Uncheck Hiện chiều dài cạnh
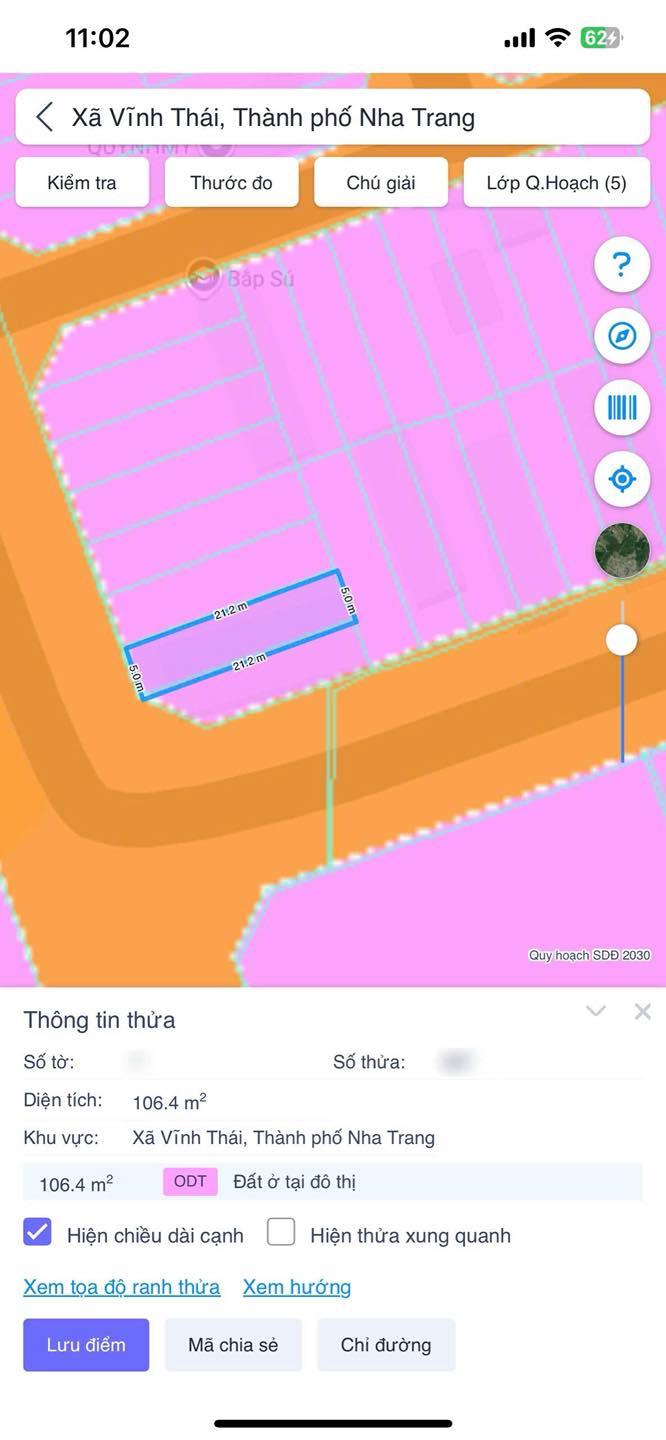 pyautogui.click(x=37, y=1232)
